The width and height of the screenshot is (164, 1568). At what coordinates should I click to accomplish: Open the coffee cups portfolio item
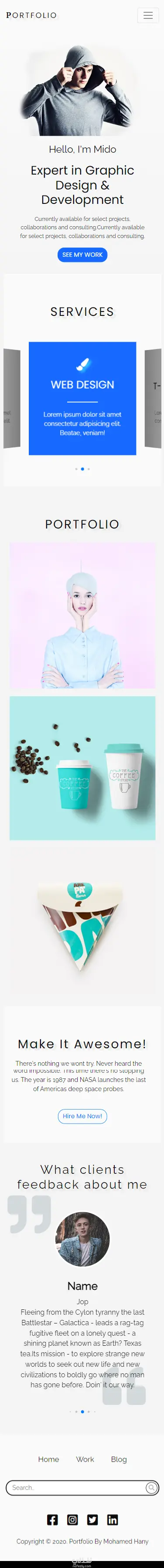point(82,767)
